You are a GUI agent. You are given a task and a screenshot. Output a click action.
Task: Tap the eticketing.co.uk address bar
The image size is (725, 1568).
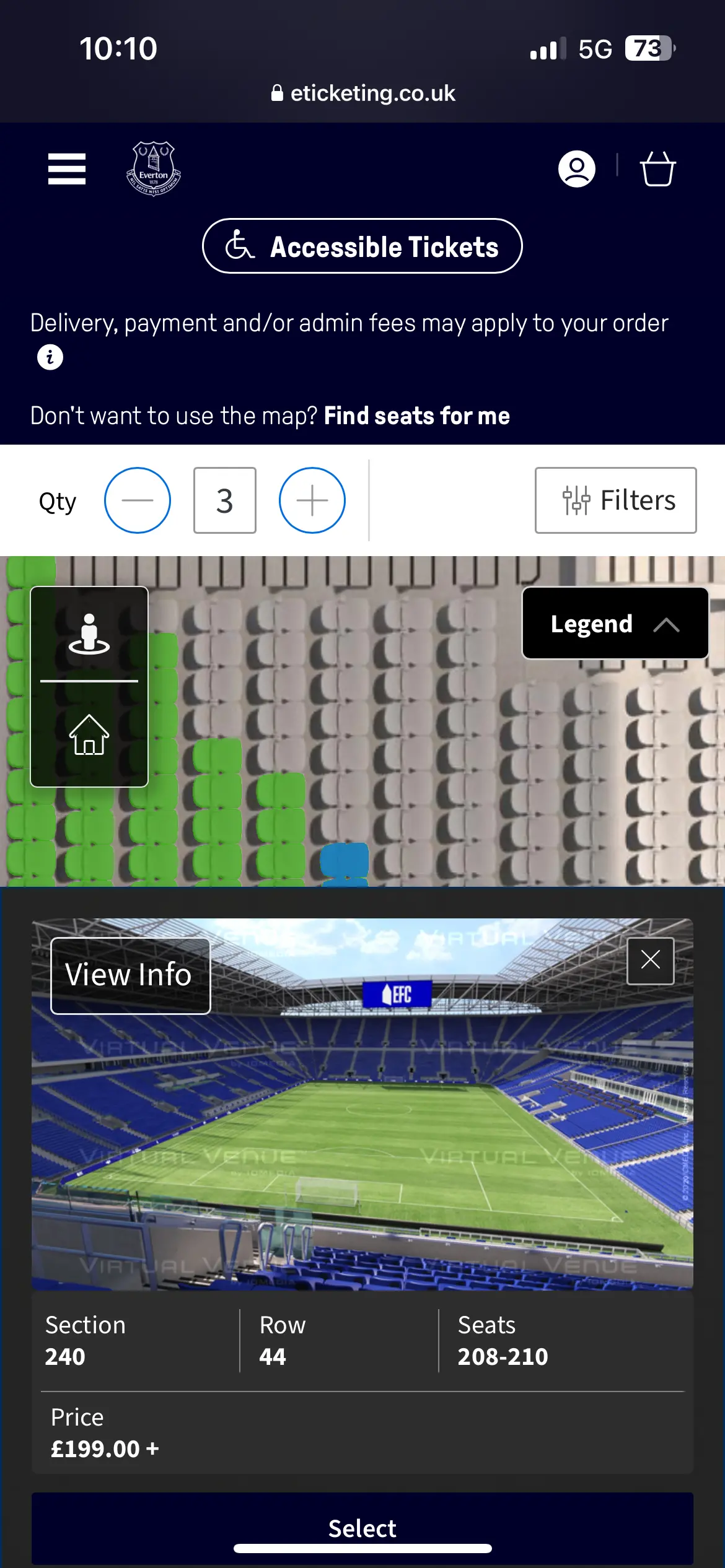coord(362,94)
